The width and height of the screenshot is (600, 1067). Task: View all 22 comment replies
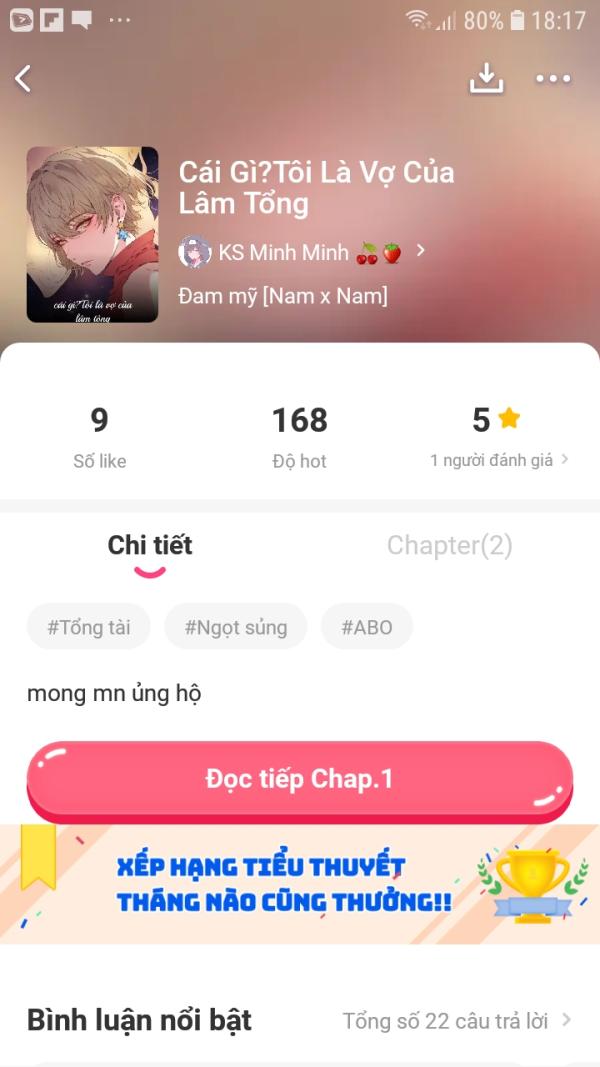[x=456, y=1021]
